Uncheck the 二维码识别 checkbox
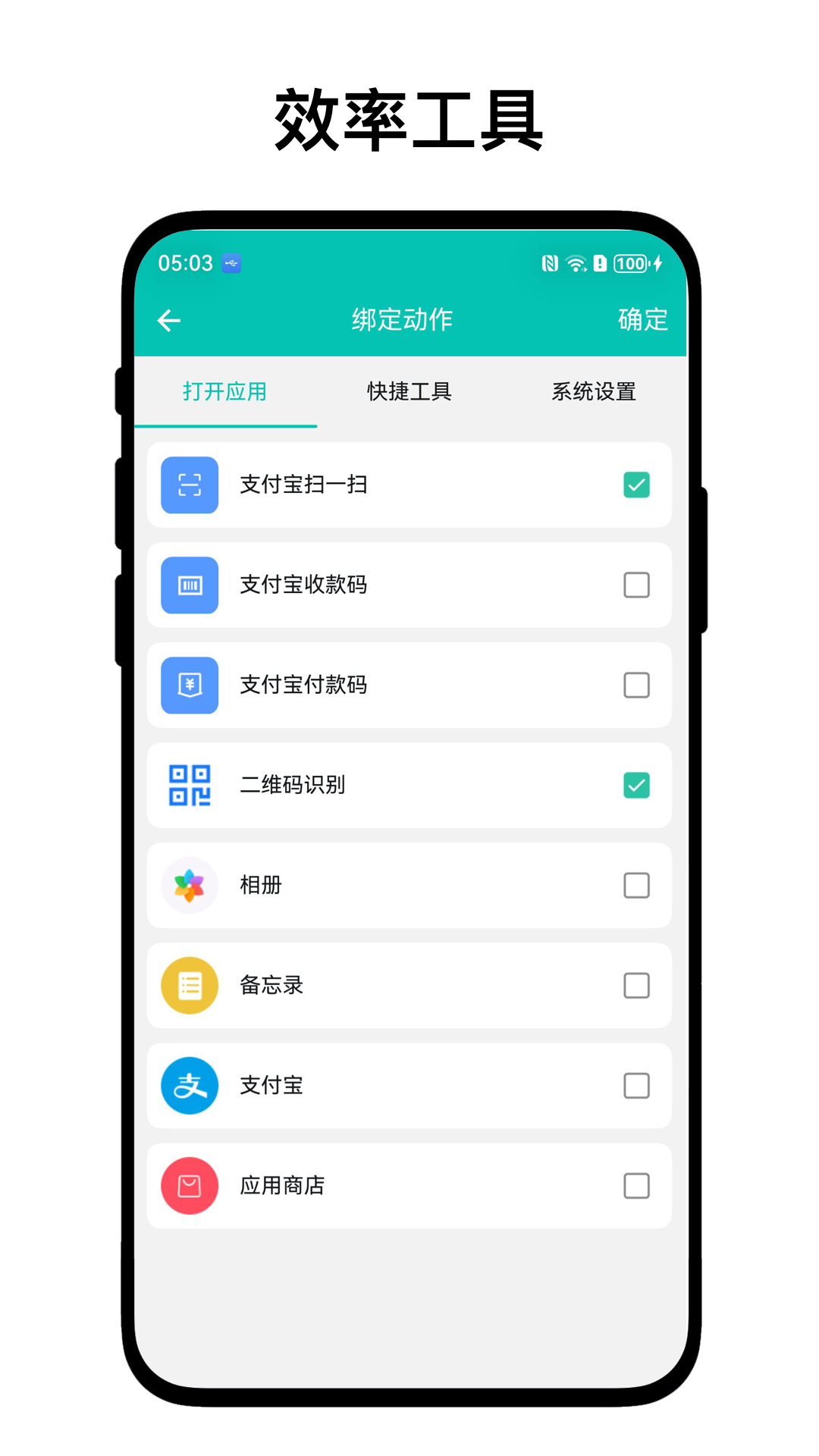Image resolution: width=819 pixels, height=1456 pixels. tap(636, 786)
